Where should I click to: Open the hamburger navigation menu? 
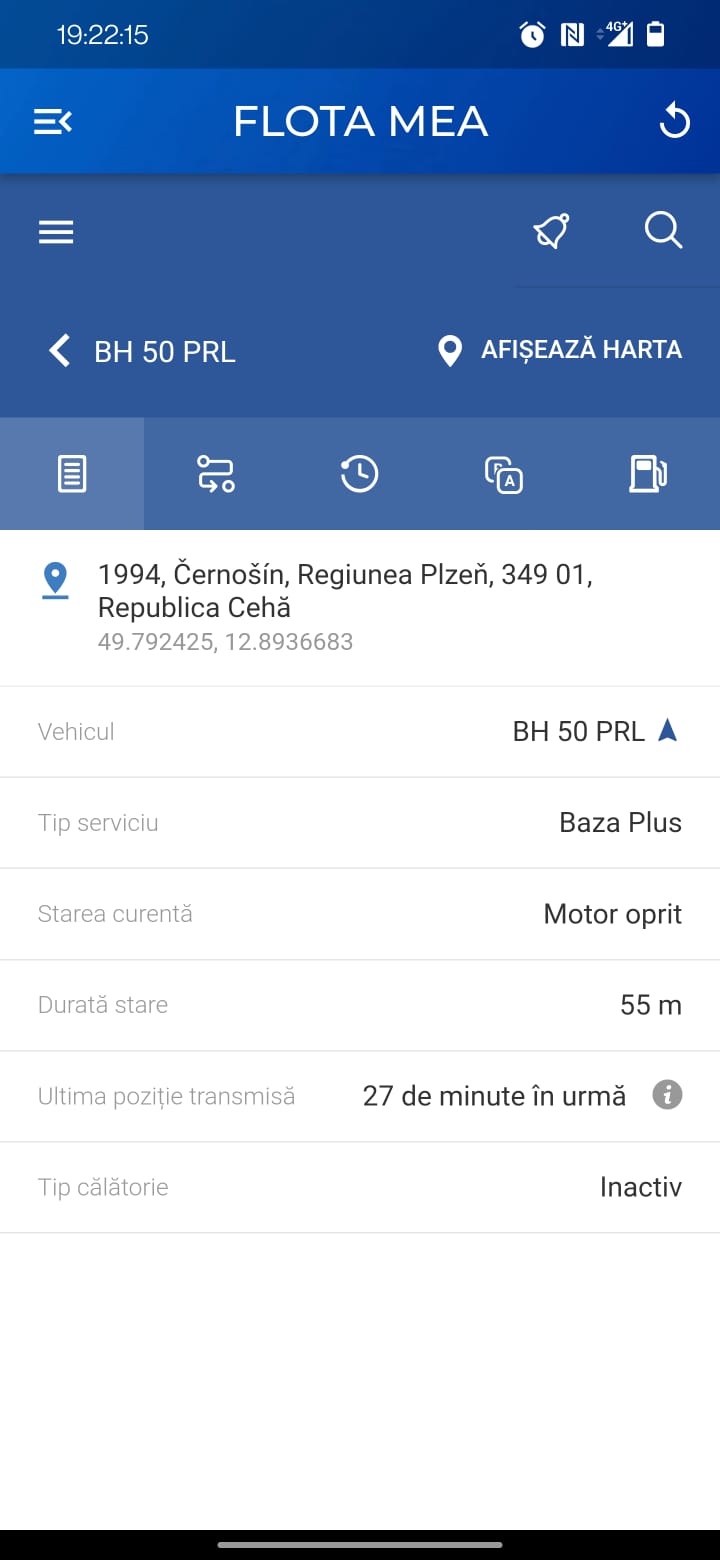(56, 233)
